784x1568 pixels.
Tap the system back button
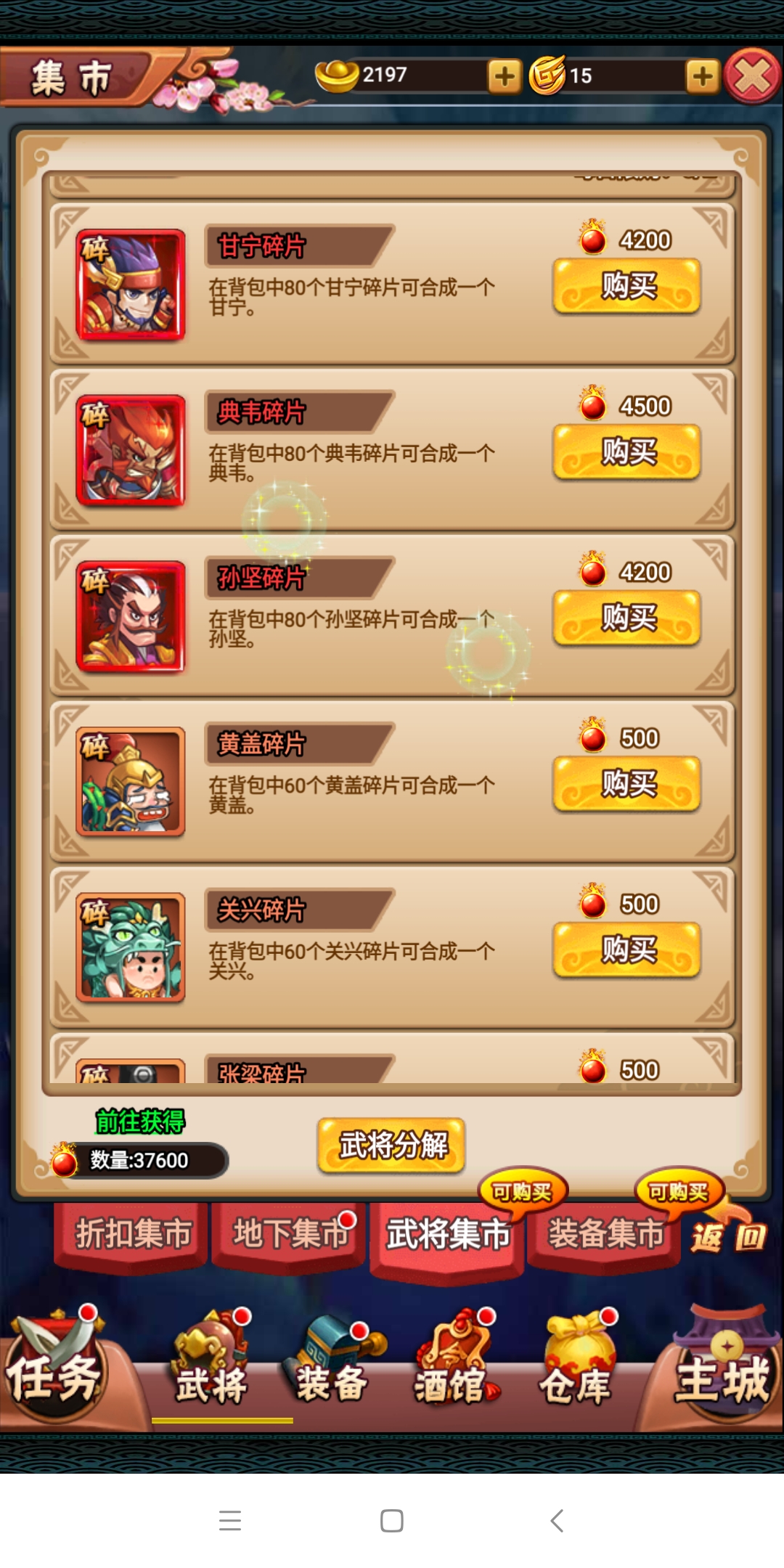tap(557, 1521)
